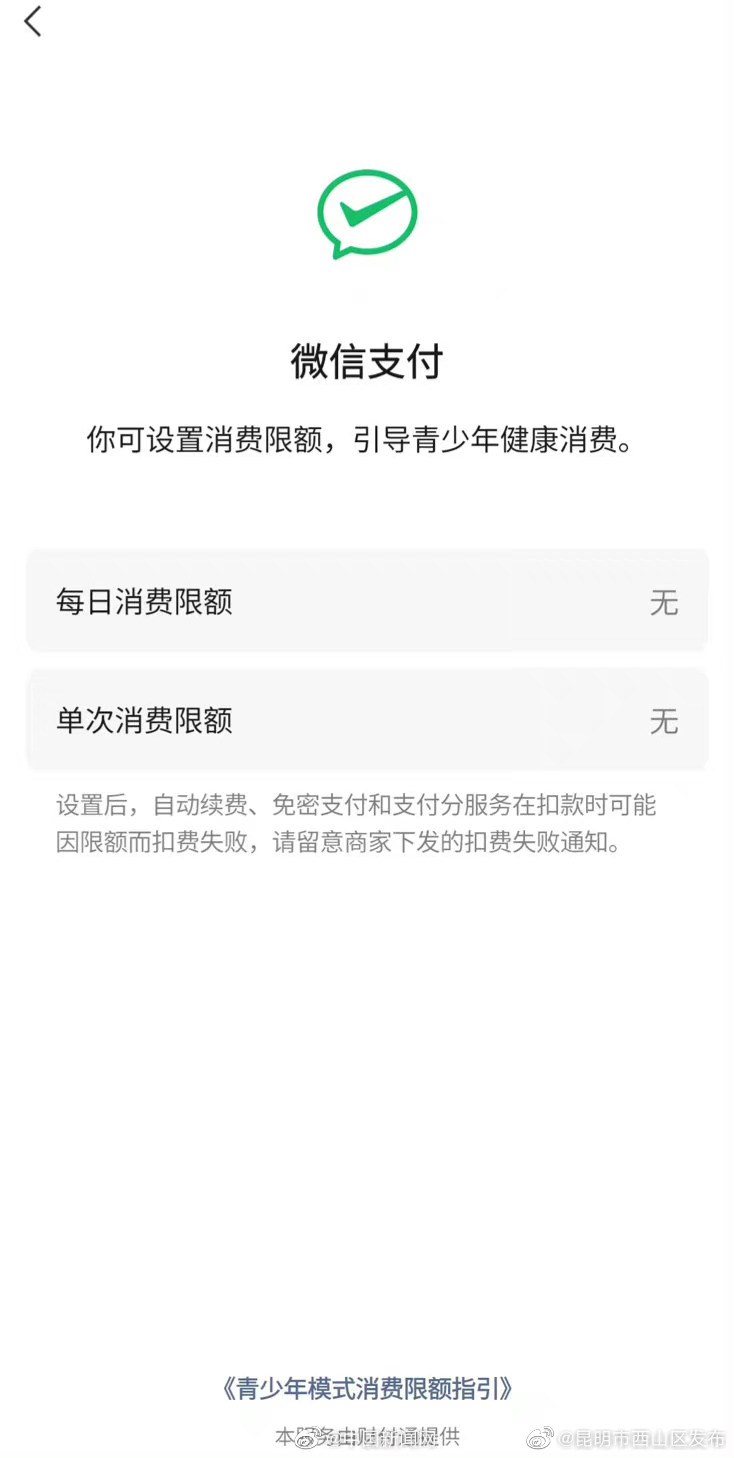Tap the back arrow at top left

tap(33, 21)
